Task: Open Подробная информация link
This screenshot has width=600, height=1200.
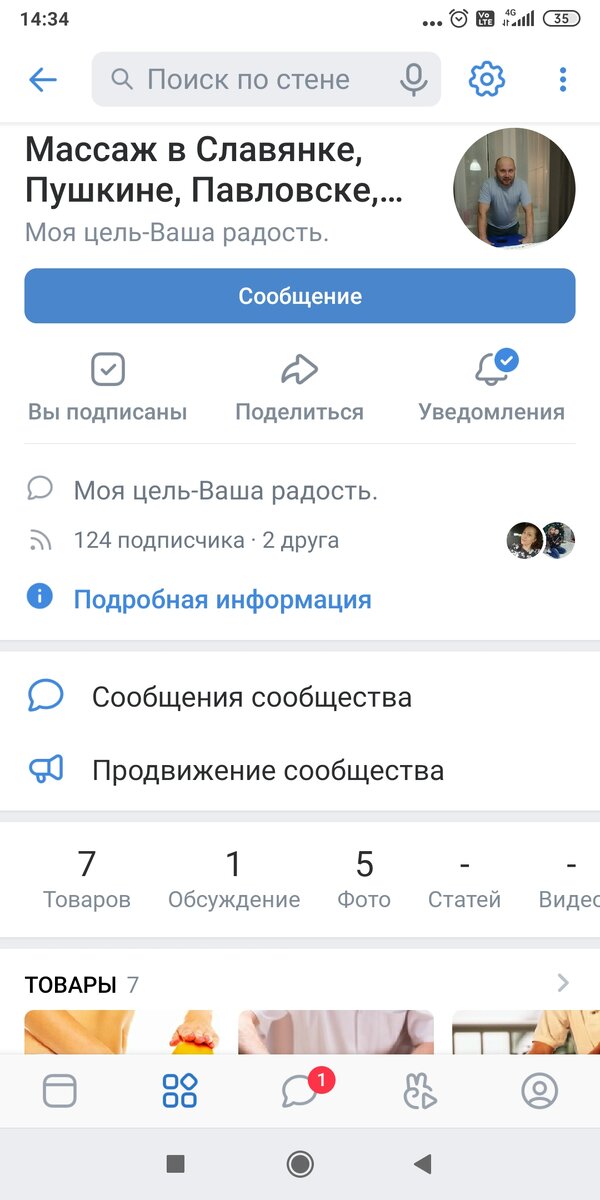Action: point(222,600)
